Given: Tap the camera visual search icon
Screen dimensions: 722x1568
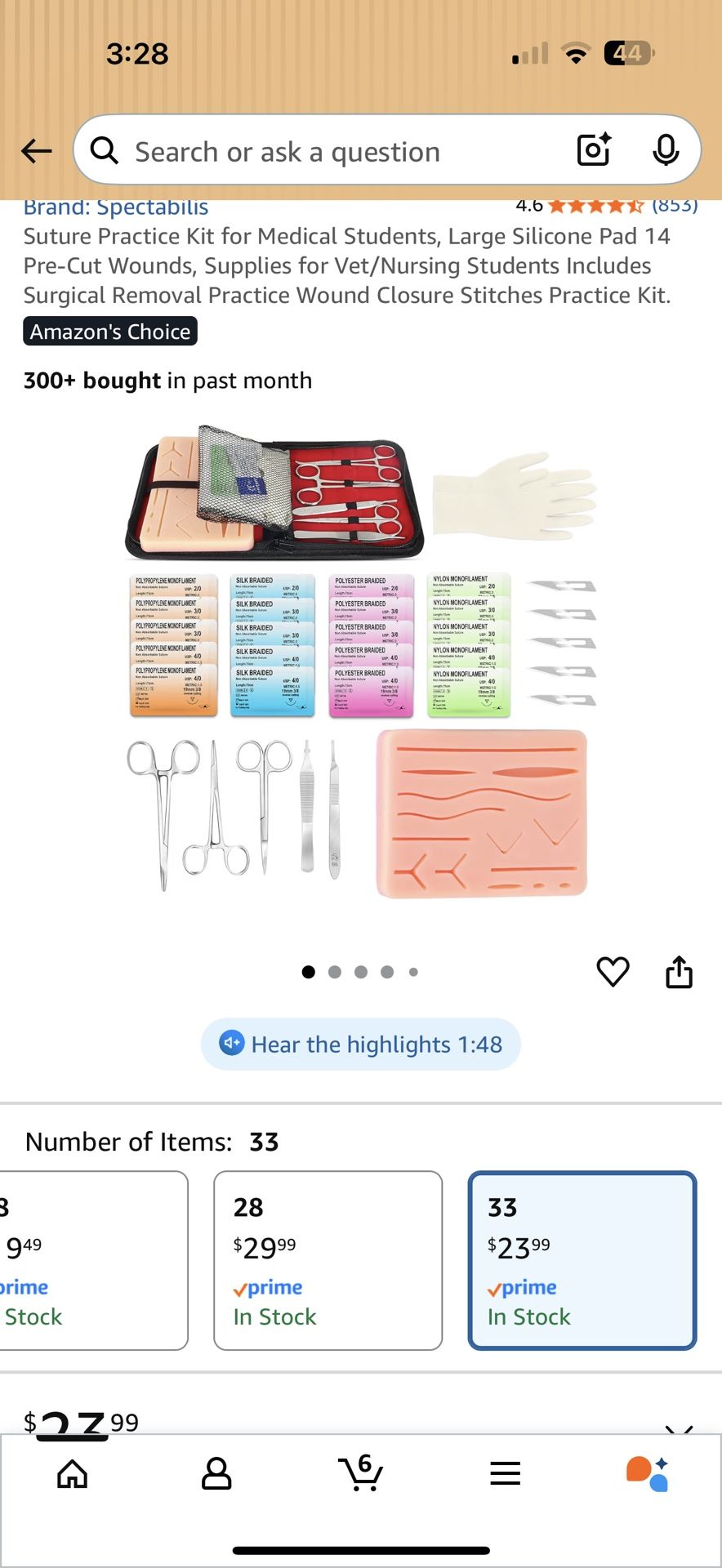Looking at the screenshot, I should (593, 149).
